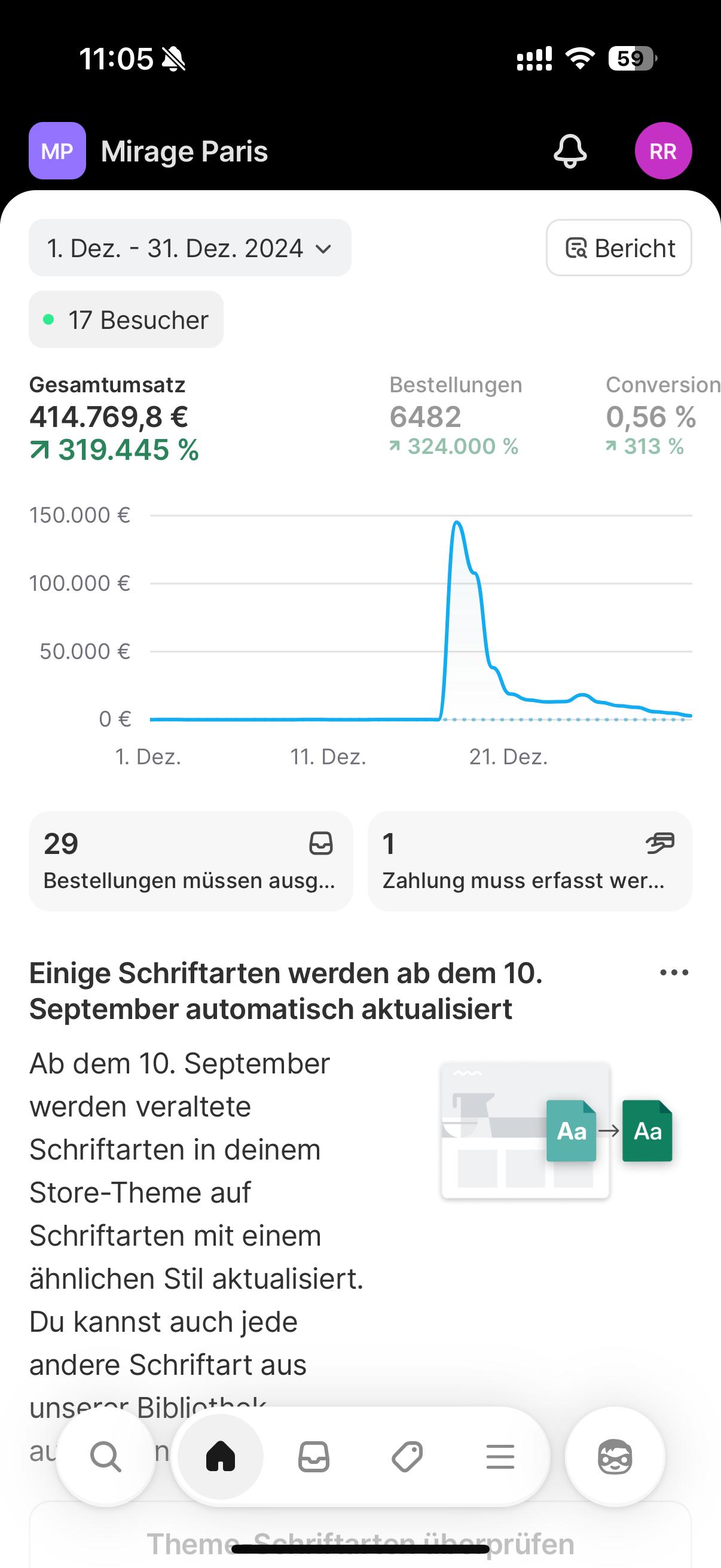Select the Gesamtumsatz metric

point(114,418)
